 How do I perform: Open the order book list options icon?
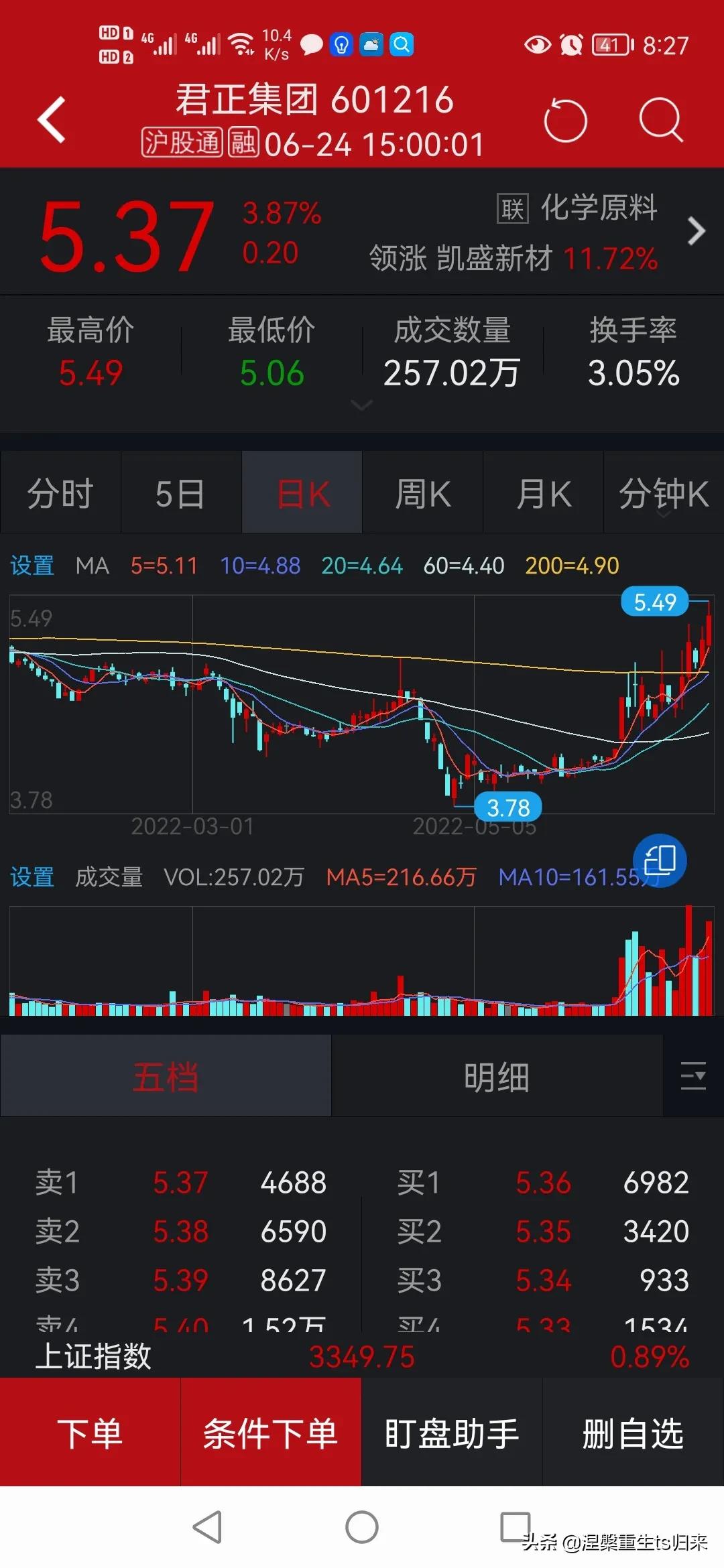[x=693, y=1076]
